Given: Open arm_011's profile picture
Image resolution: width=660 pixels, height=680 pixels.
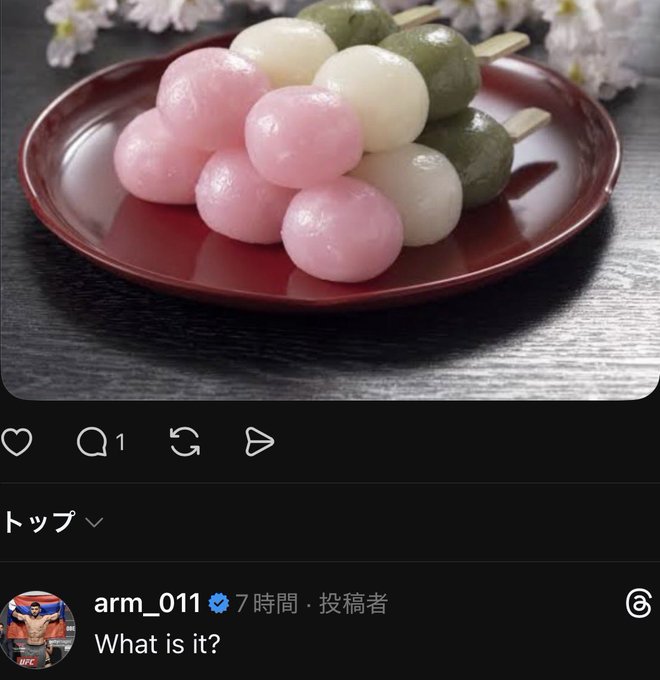Looking at the screenshot, I should click(38, 628).
